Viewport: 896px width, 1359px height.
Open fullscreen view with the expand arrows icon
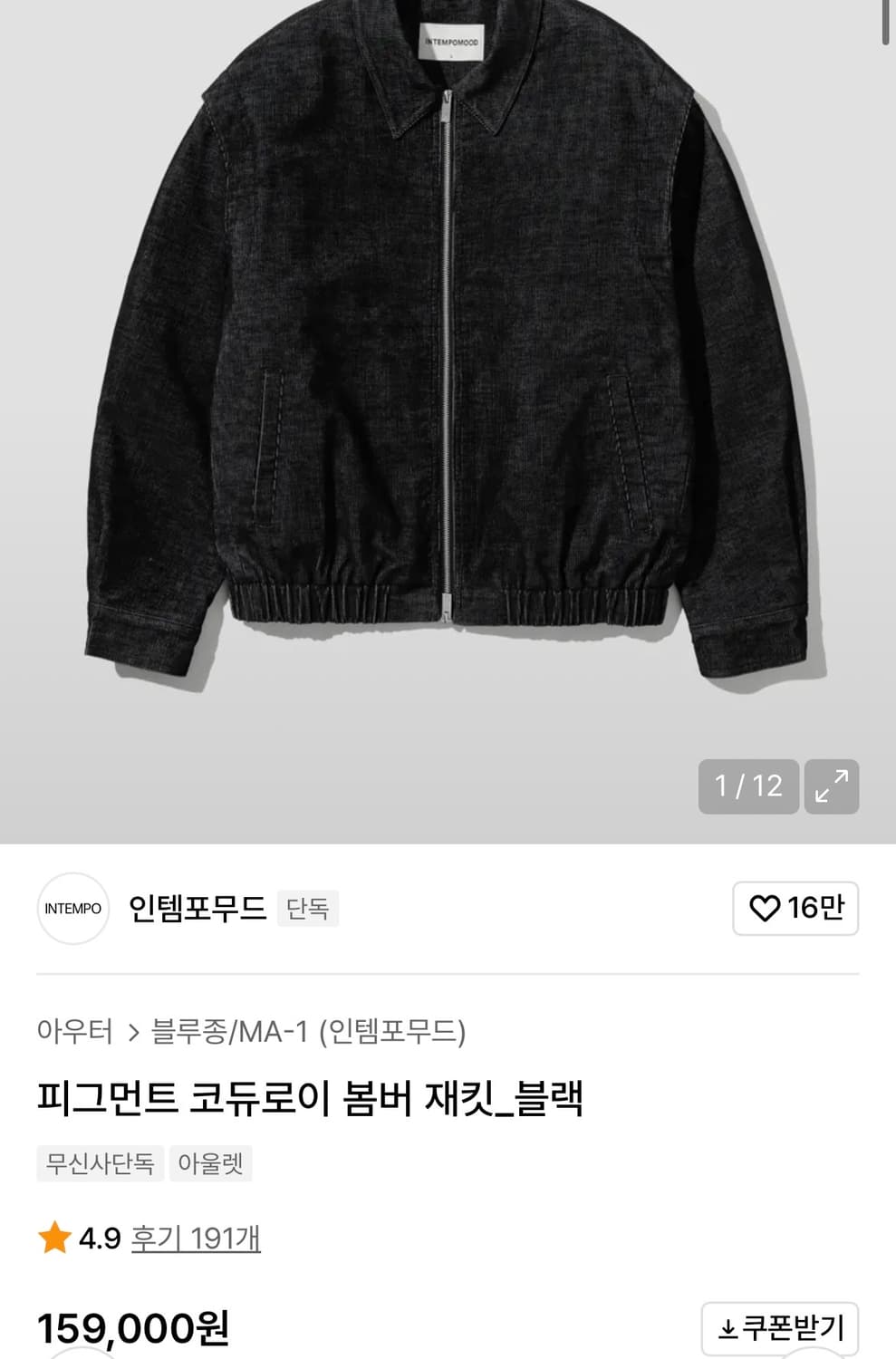833,786
